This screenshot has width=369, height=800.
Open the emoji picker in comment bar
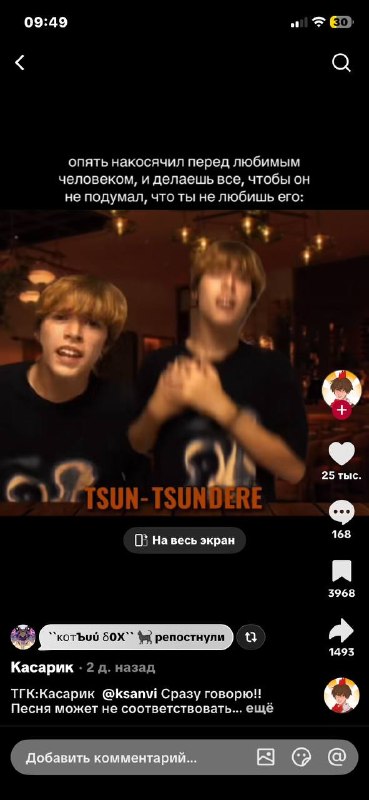click(301, 757)
